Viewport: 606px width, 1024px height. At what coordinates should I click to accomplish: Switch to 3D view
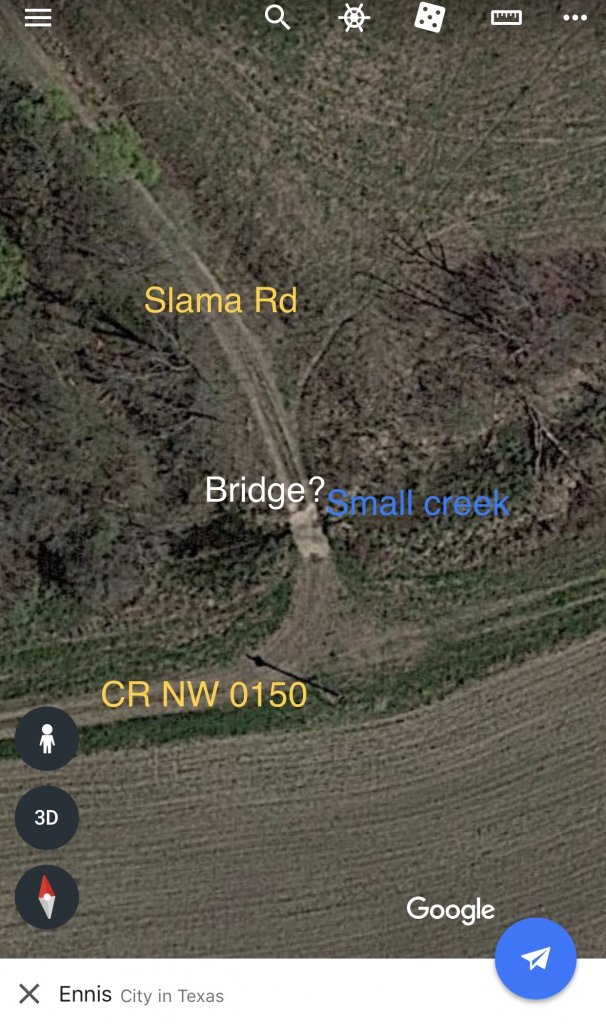tap(46, 817)
